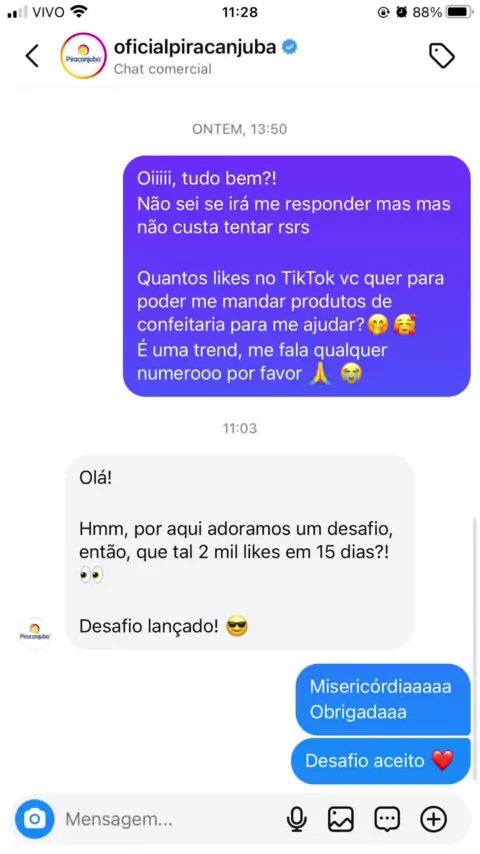Screen dimensions: 480x854
Task: Focus the Mensagem text field
Action: (169, 819)
